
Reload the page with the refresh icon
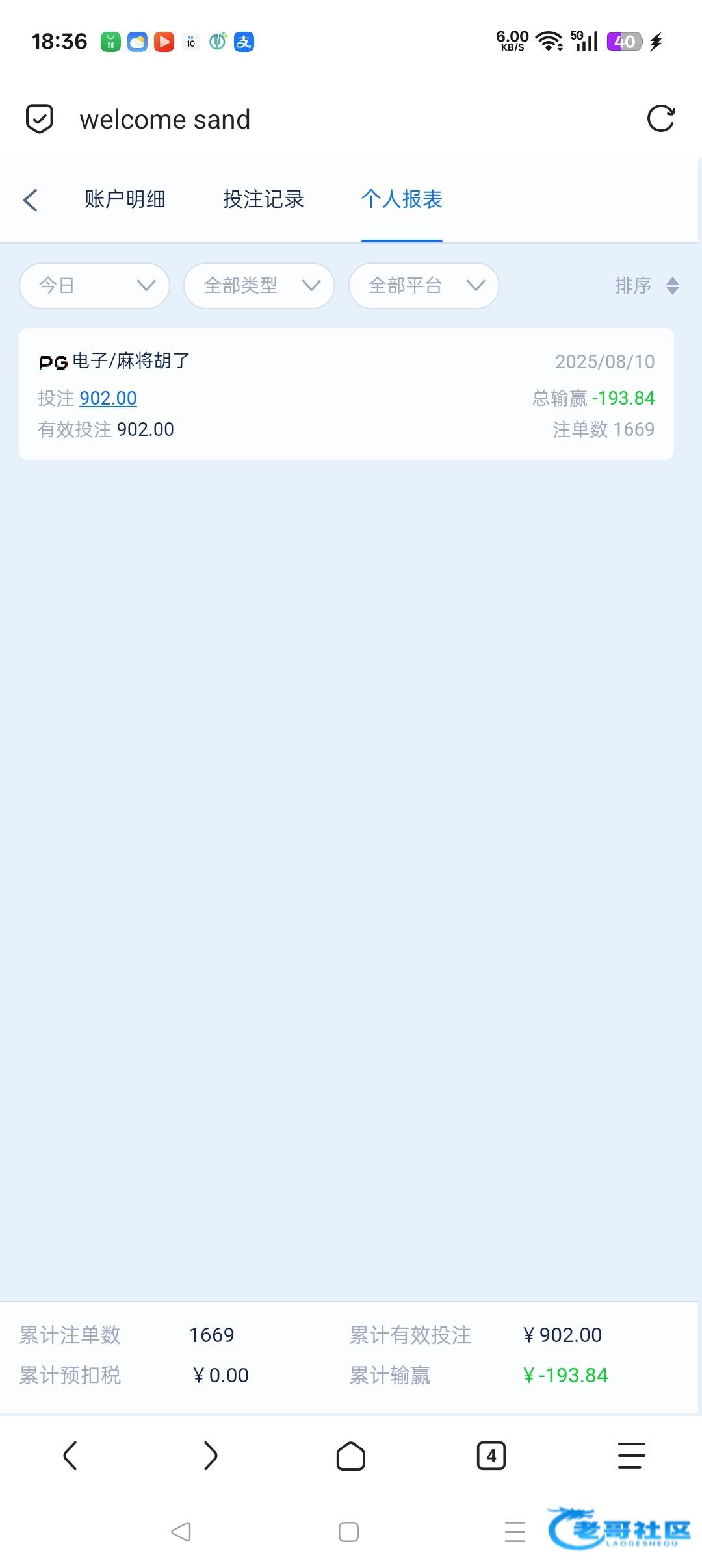pos(661,119)
